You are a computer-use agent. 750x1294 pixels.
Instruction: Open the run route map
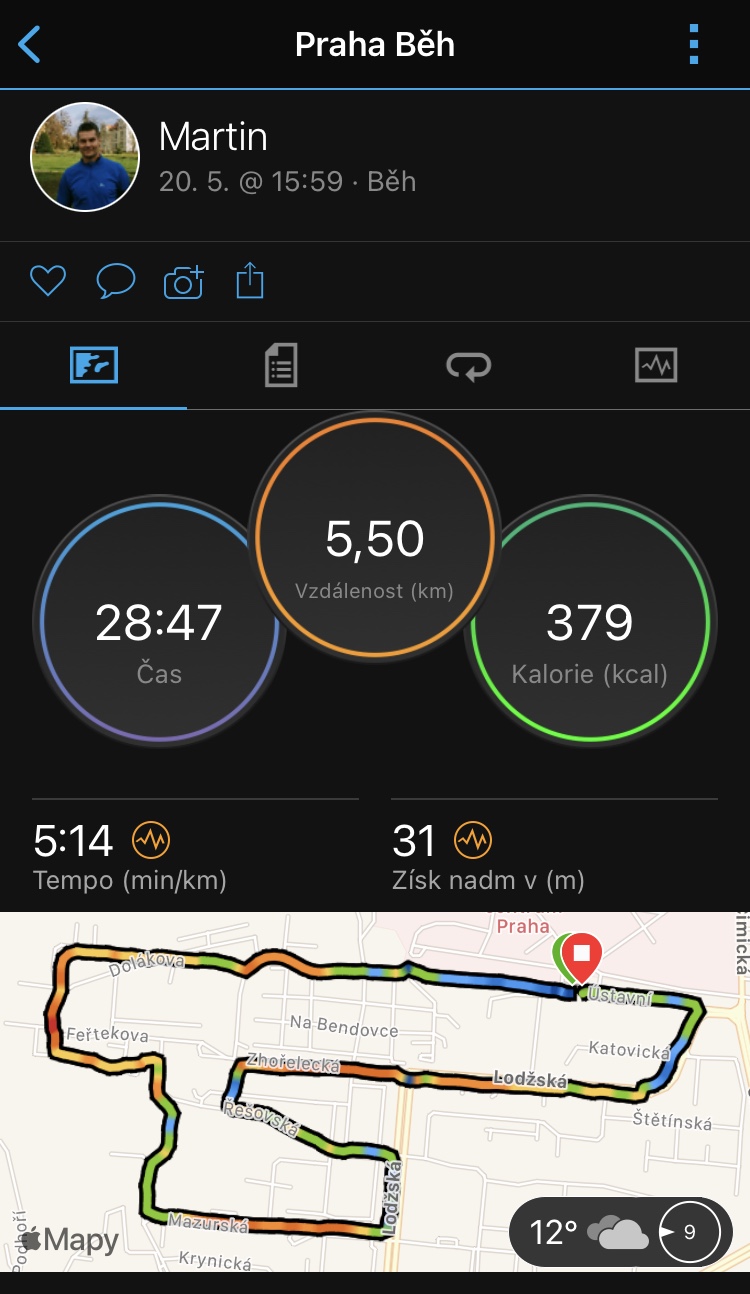pyautogui.click(x=375, y=1092)
